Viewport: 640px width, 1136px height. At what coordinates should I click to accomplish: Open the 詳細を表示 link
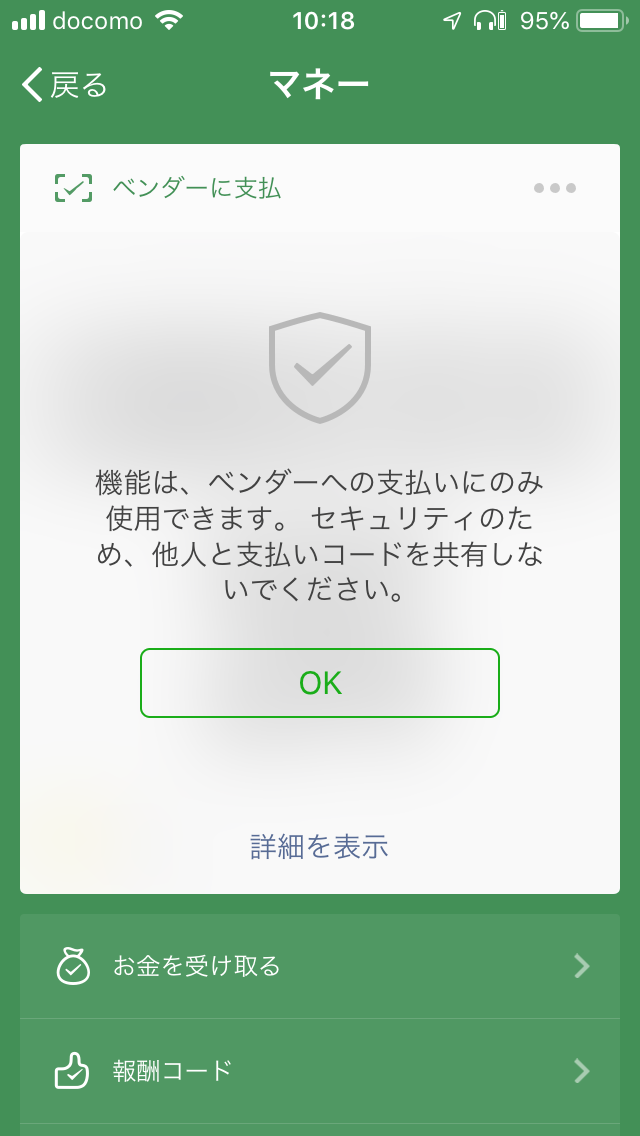(320, 845)
